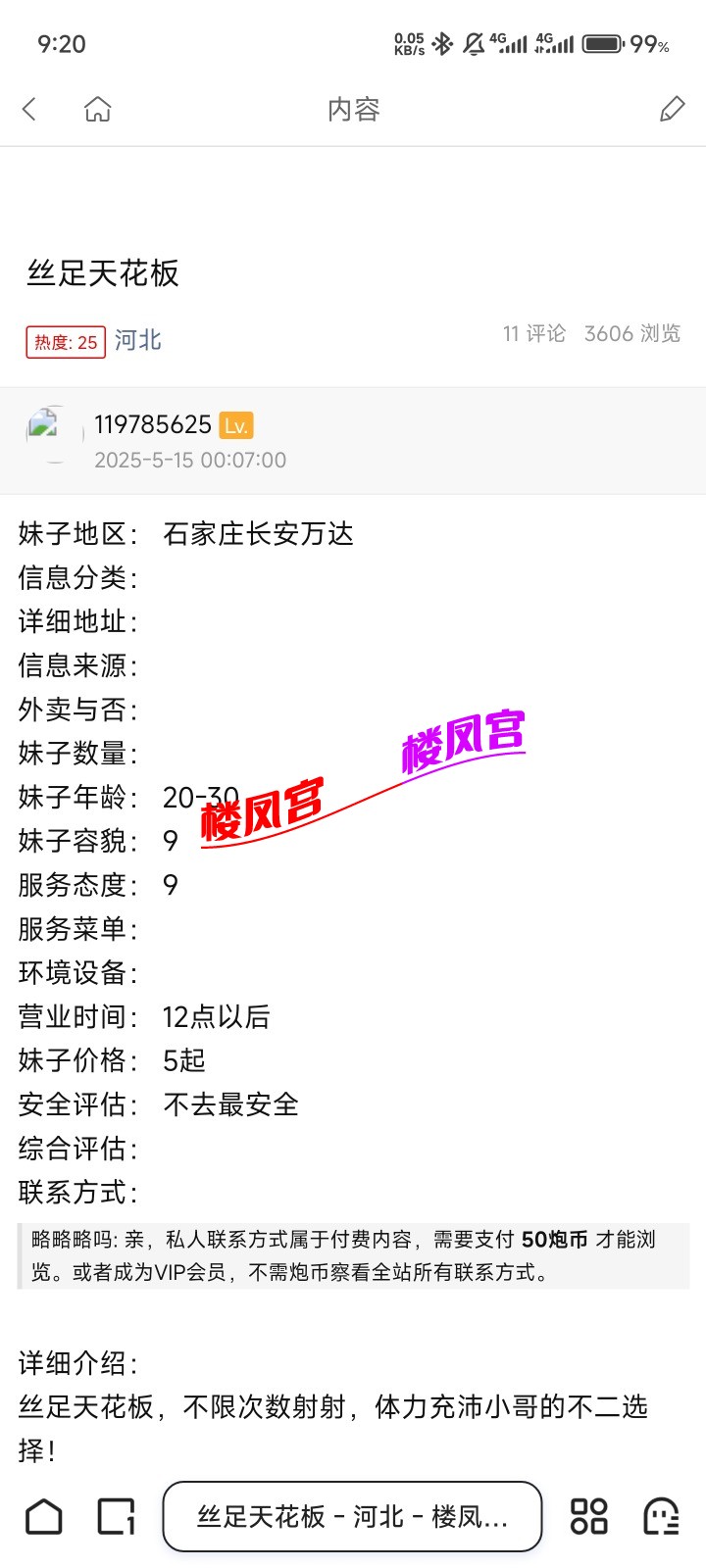This screenshot has width=706, height=1568.
Task: Tap the back arrow to return
Action: (x=29, y=109)
